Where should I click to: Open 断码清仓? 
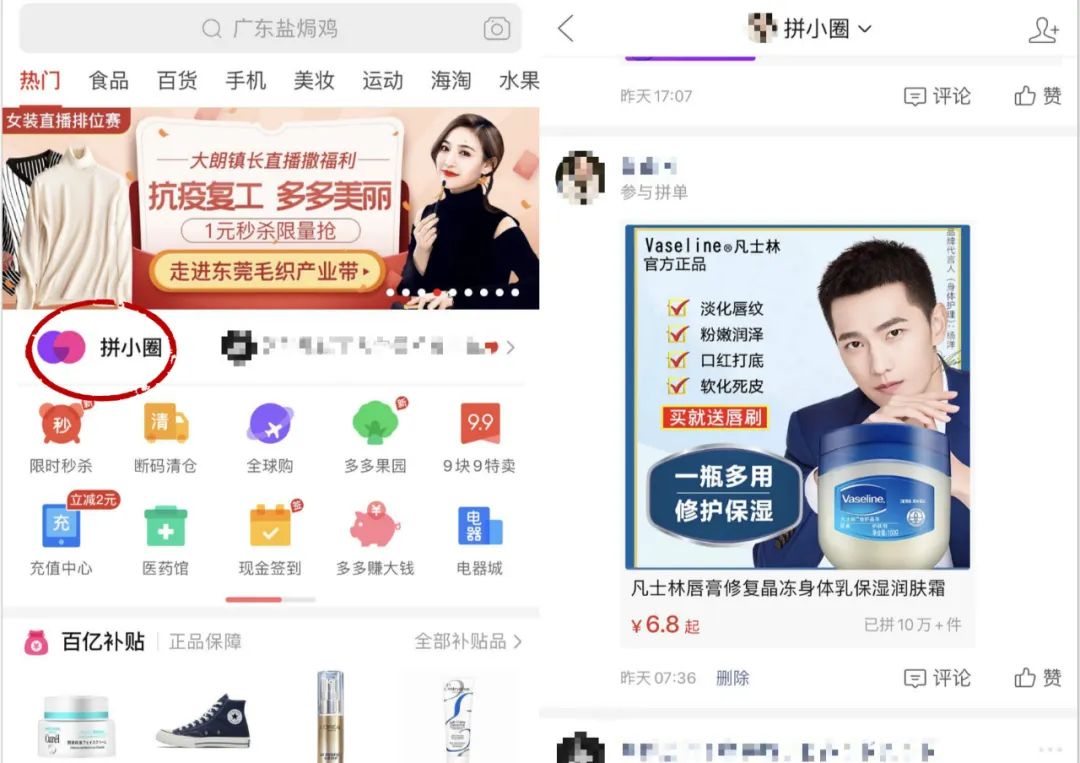click(x=166, y=438)
